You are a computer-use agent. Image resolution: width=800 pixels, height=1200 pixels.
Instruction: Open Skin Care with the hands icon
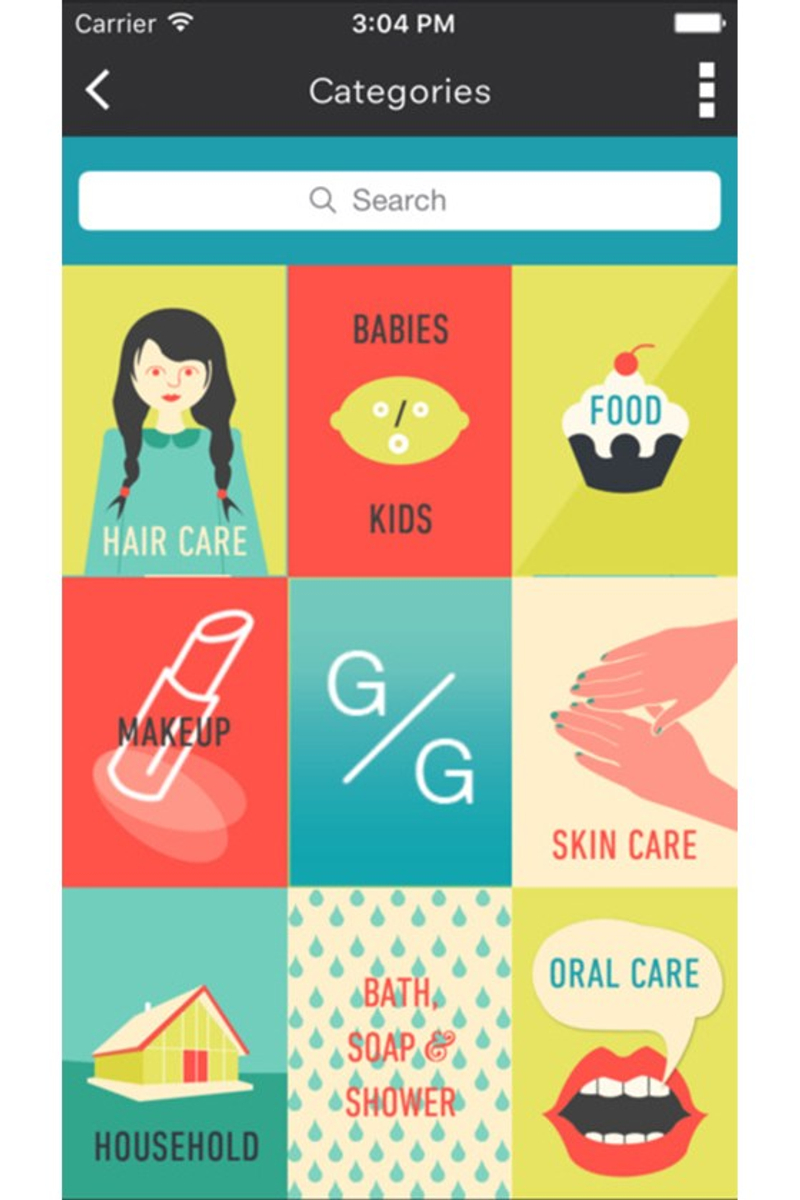coord(626,730)
